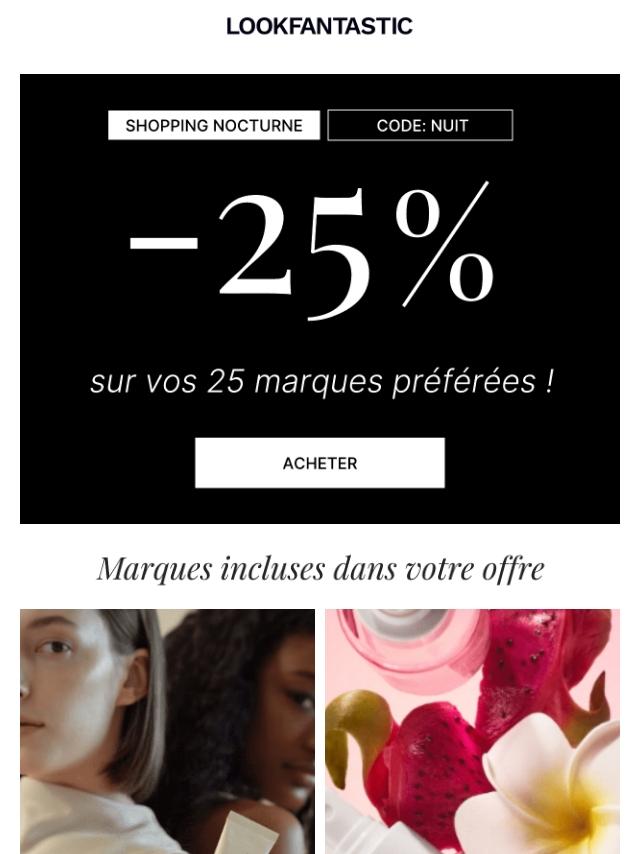Open the brand tile showing two women
The width and height of the screenshot is (640, 854).
pyautogui.click(x=167, y=730)
